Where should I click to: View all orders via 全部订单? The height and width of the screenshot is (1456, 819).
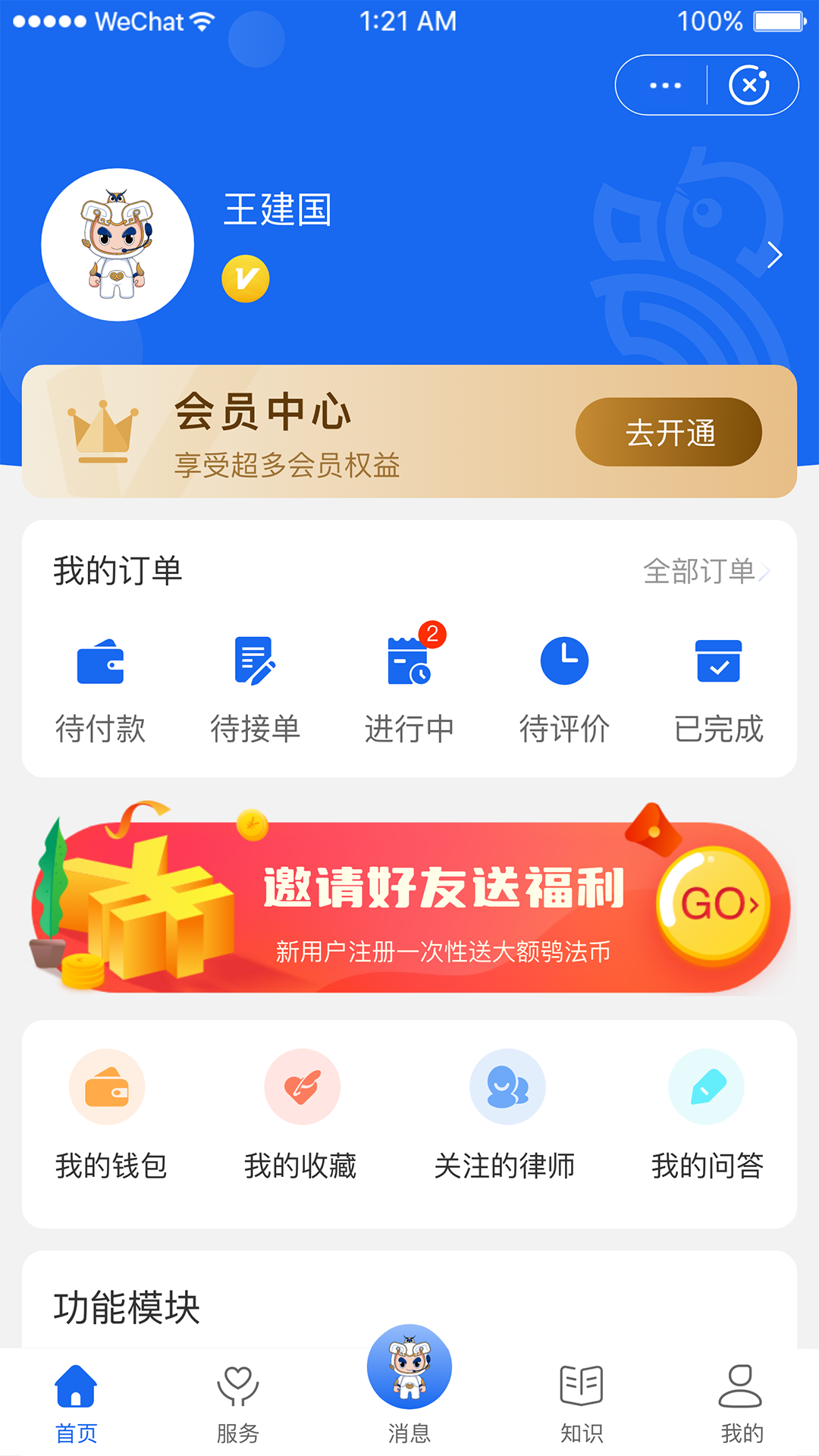pos(705,571)
